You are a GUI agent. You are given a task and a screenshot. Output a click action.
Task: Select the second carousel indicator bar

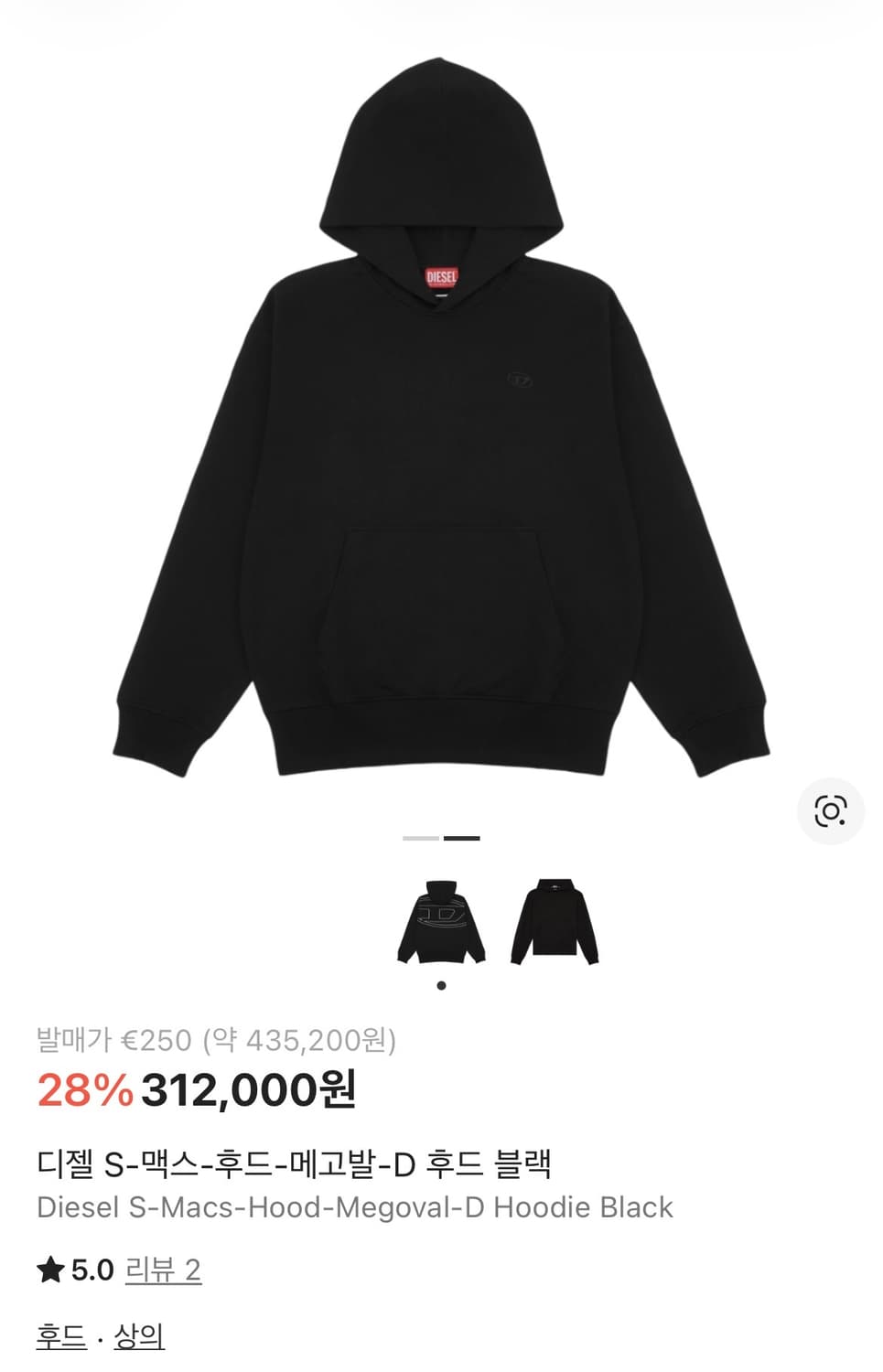click(463, 838)
